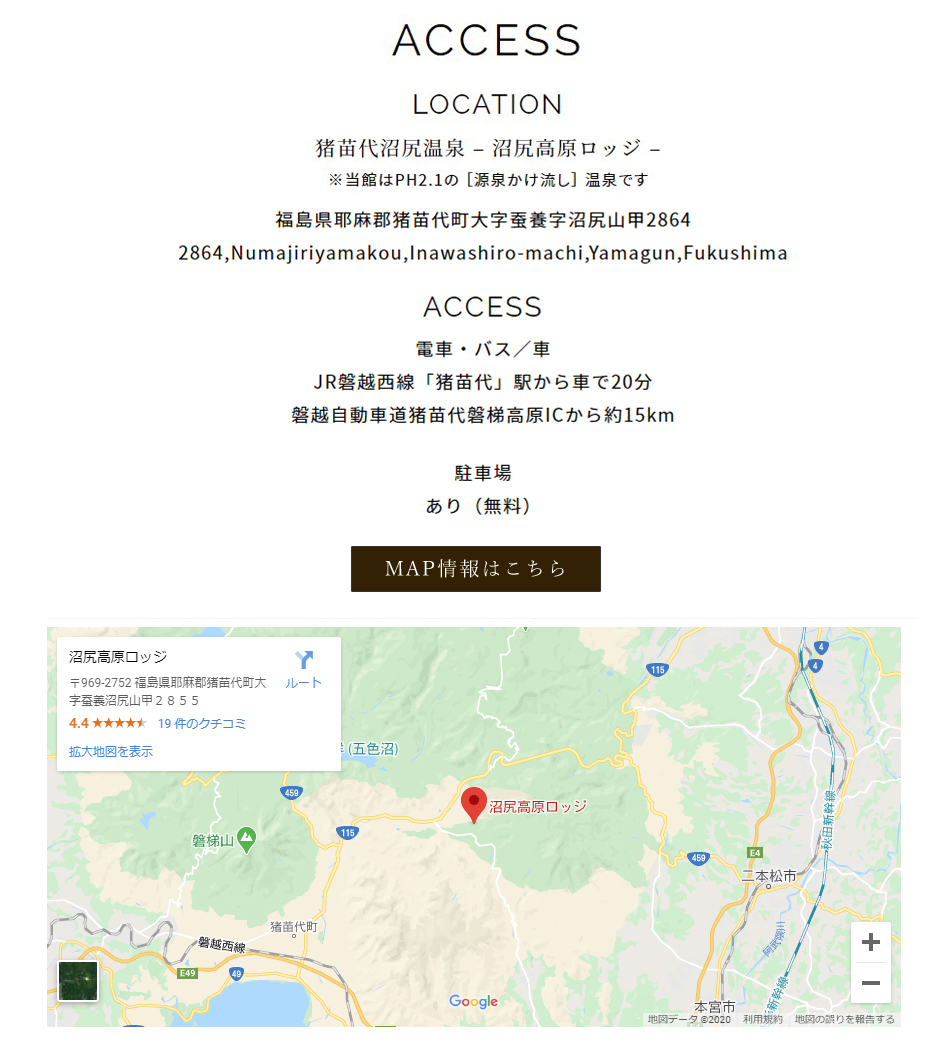Report a map error via 地図の誤りを報告する
This screenshot has width=950, height=1038.
pos(844,1019)
